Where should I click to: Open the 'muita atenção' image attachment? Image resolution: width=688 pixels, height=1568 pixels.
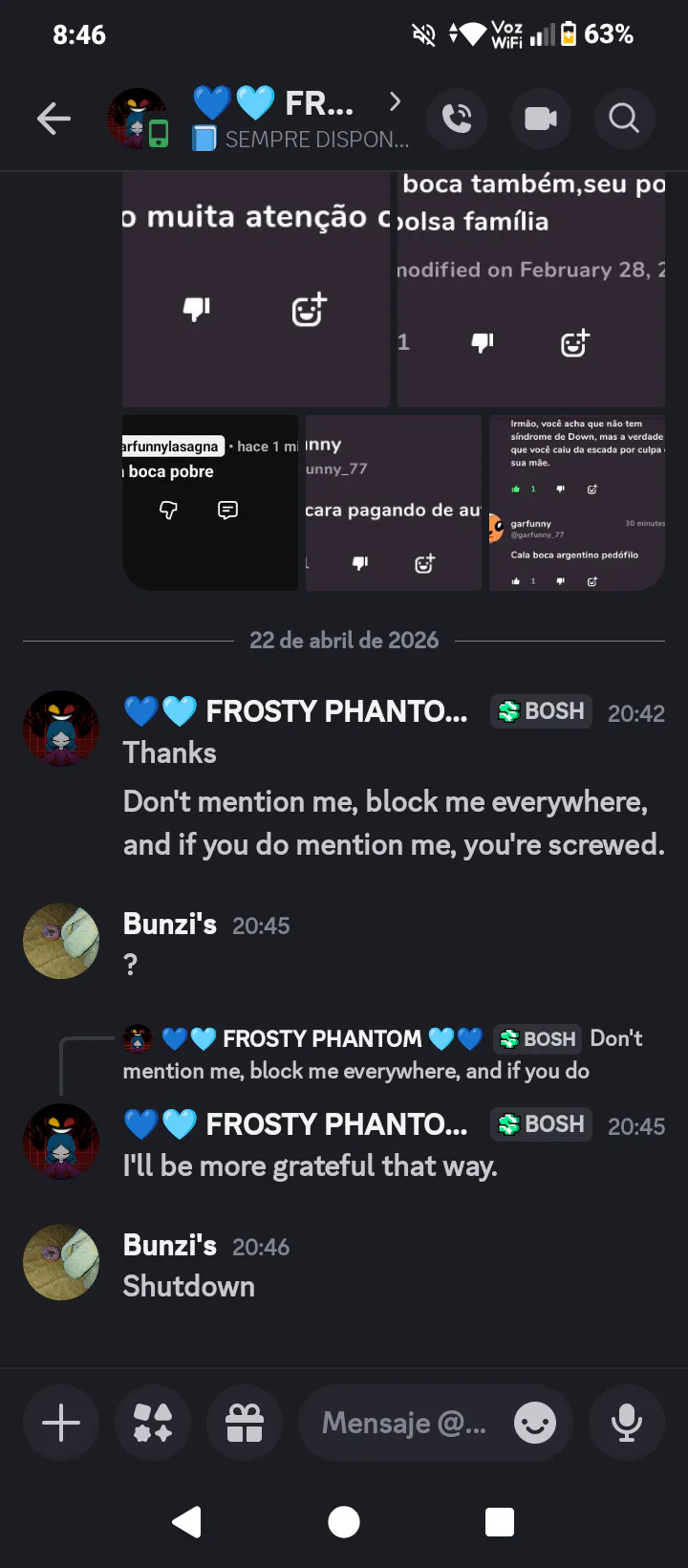(256, 290)
